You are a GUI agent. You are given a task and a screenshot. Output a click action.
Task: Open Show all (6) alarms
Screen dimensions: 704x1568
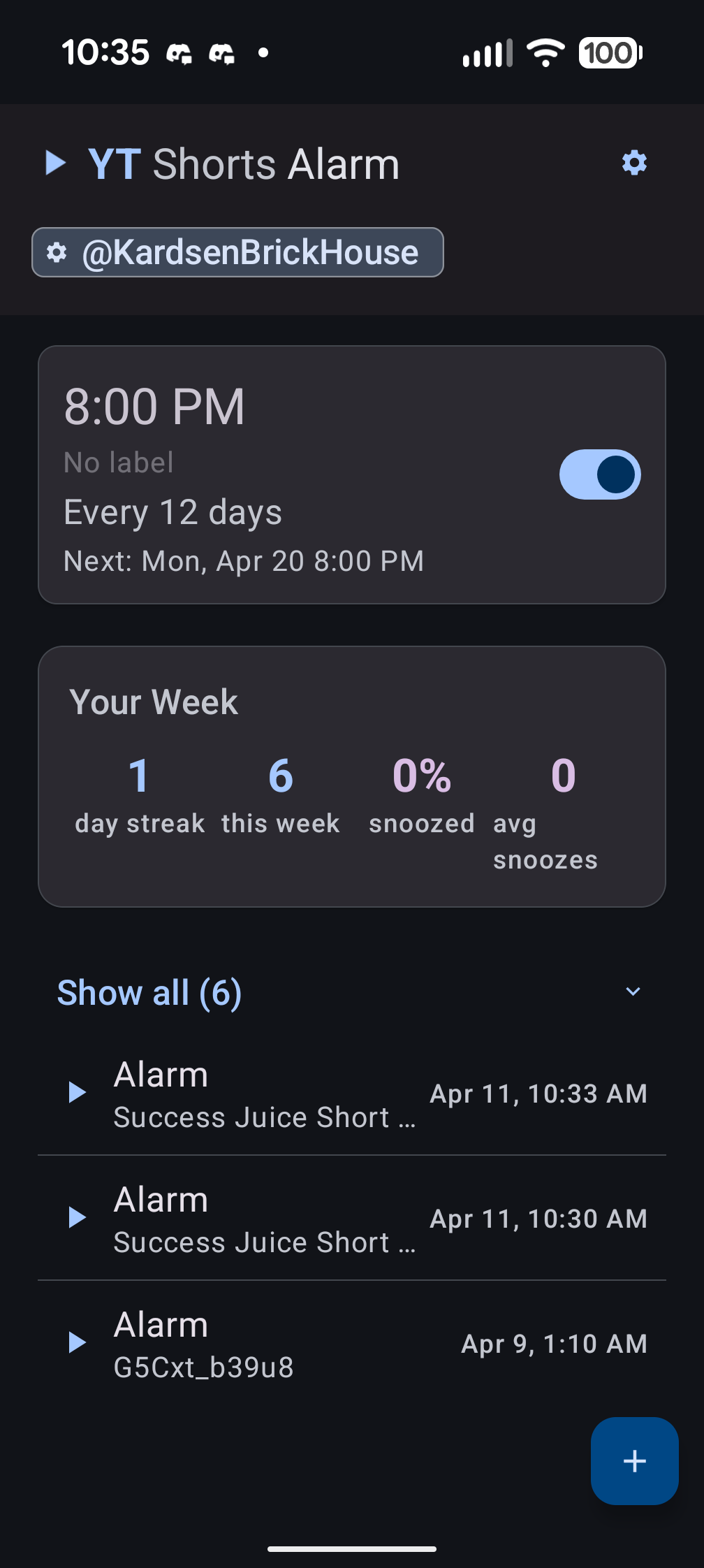click(149, 992)
